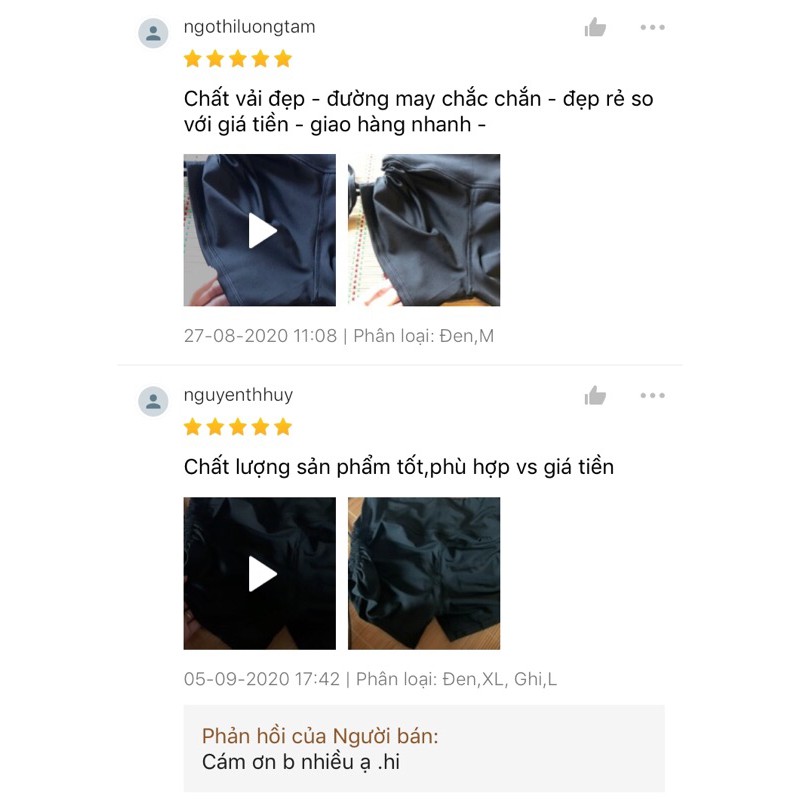Open the photo in ngothiluongtam's review
The width and height of the screenshot is (800, 800).
point(424,230)
